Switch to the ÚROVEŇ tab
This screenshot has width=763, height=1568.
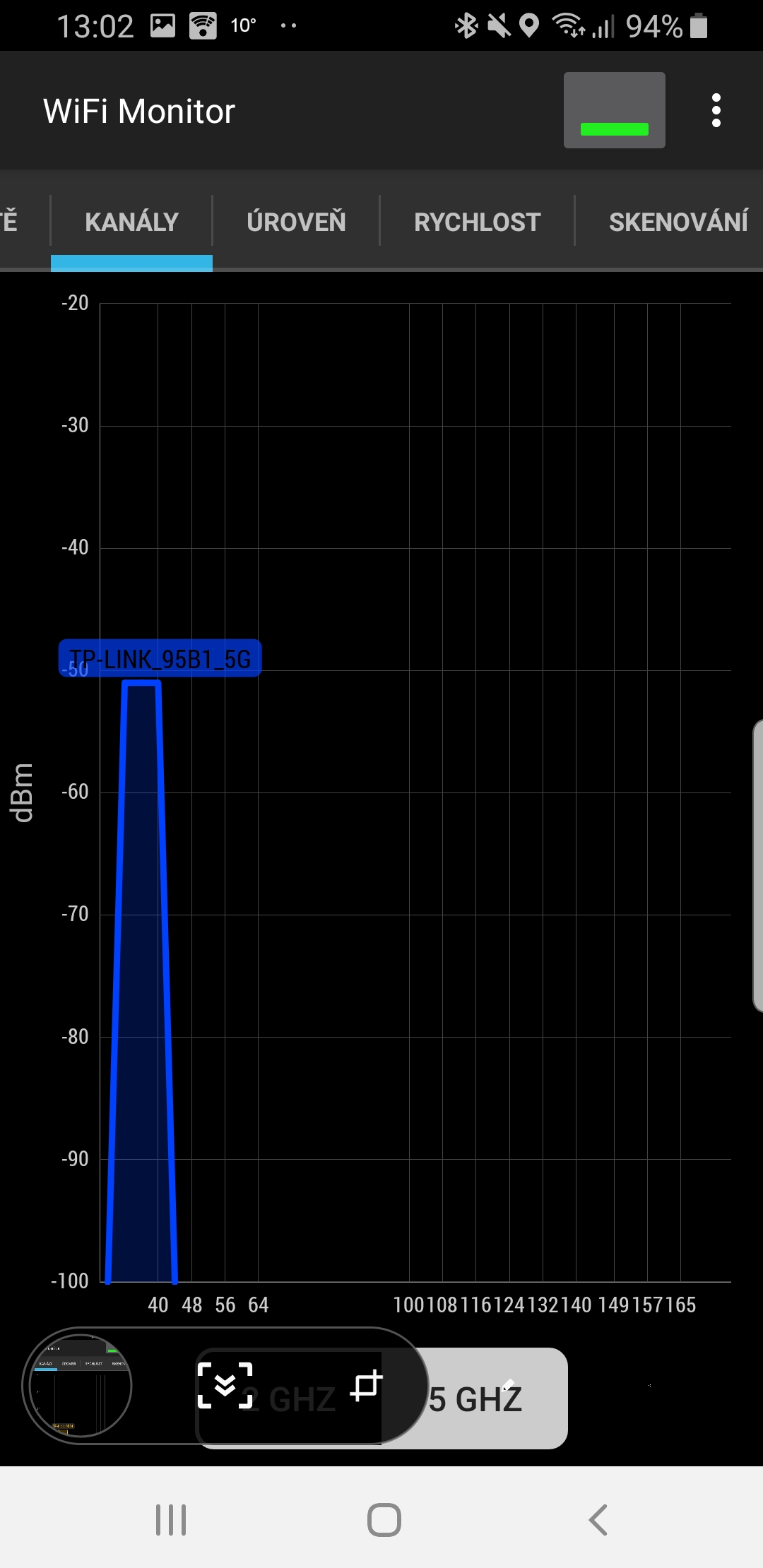point(296,222)
